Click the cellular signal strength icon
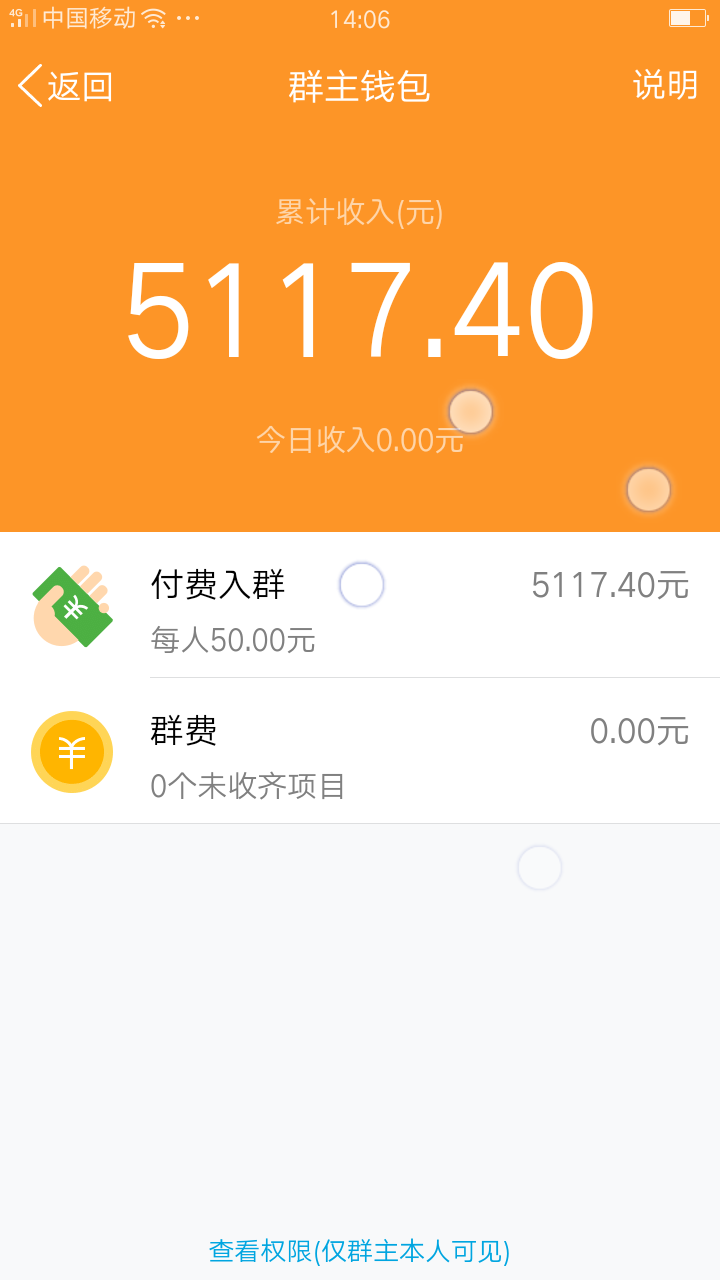This screenshot has height=1280, width=720. (22, 20)
